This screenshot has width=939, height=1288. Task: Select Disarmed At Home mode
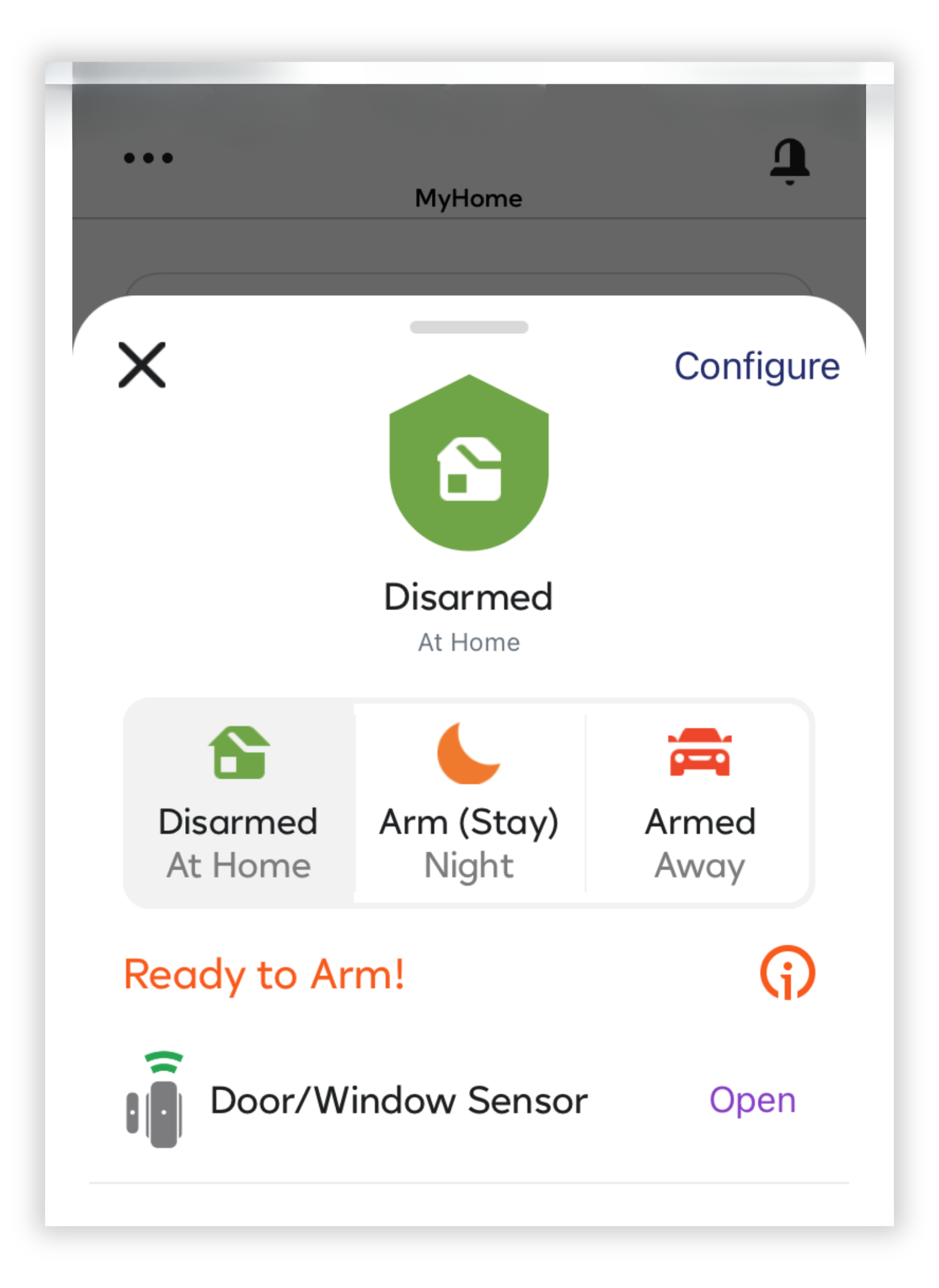click(x=239, y=802)
